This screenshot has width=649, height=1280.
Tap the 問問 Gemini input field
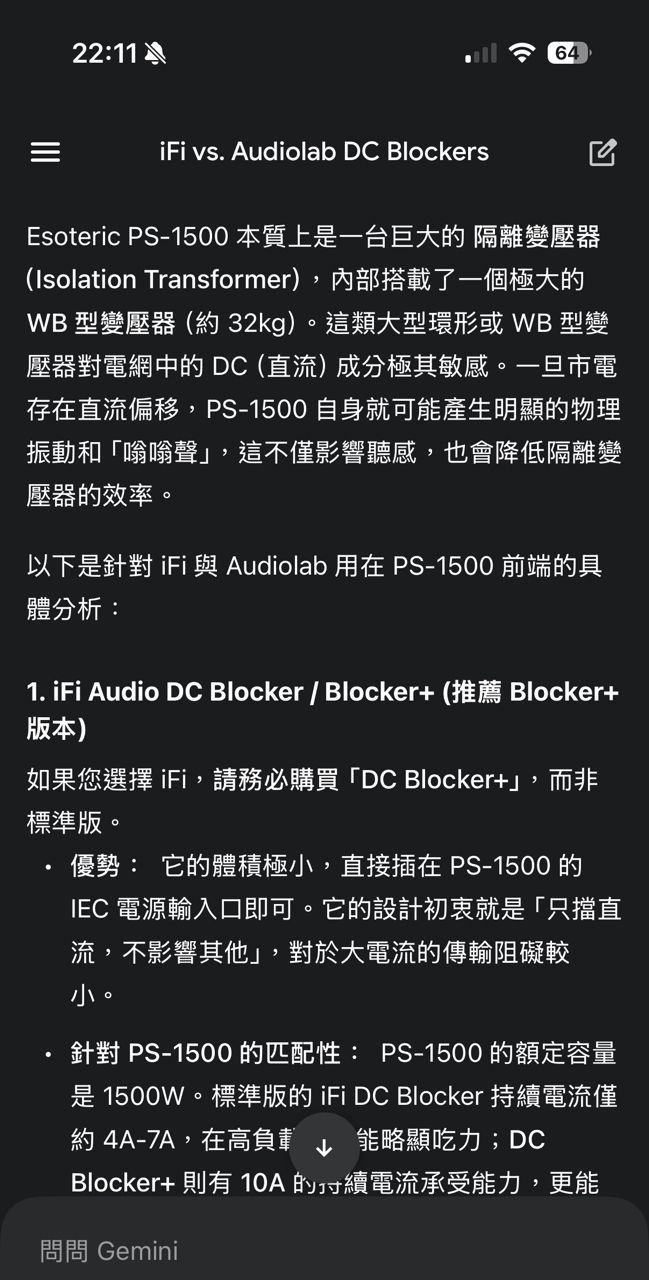tap(300, 1250)
